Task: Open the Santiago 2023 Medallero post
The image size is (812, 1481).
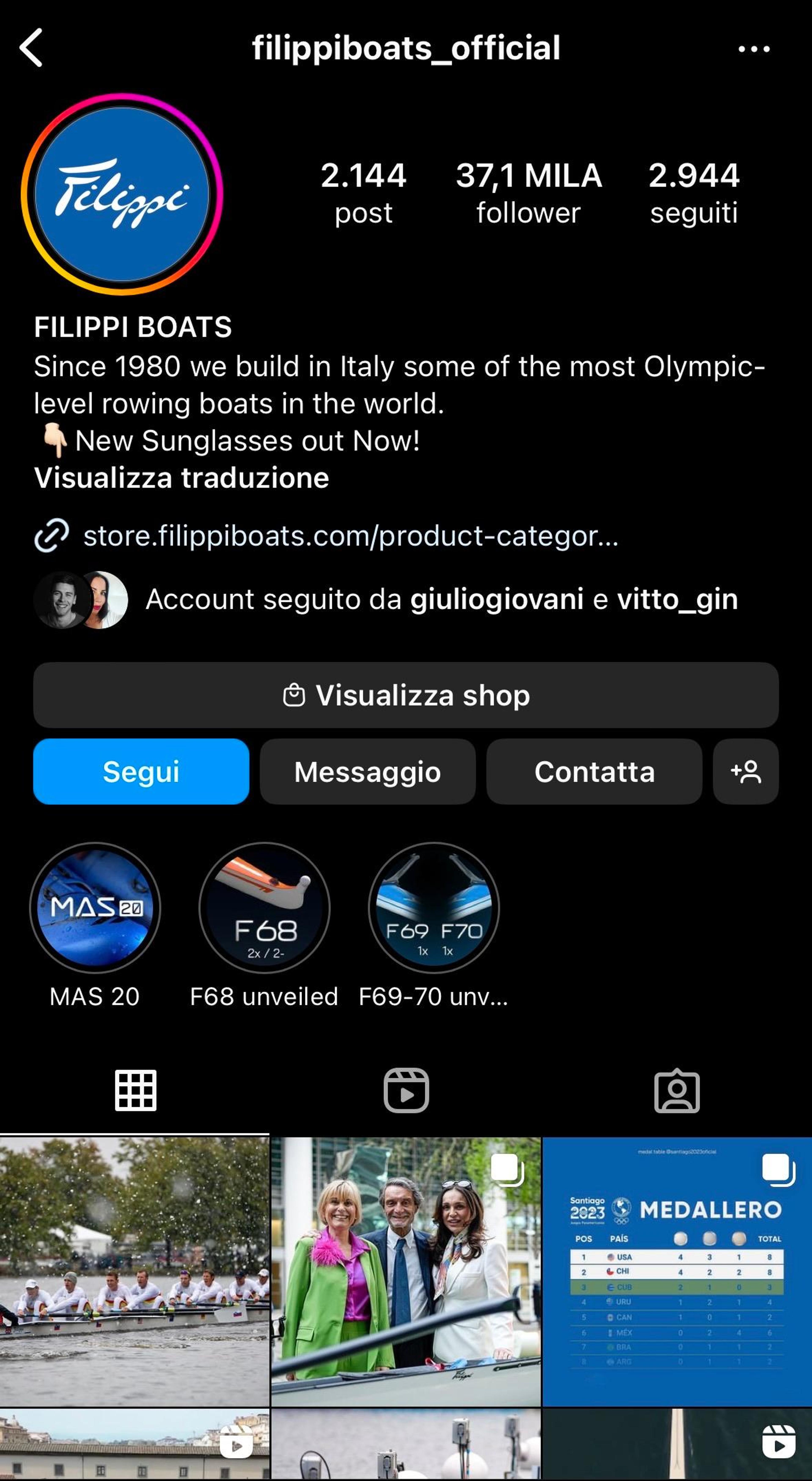Action: [677, 1271]
